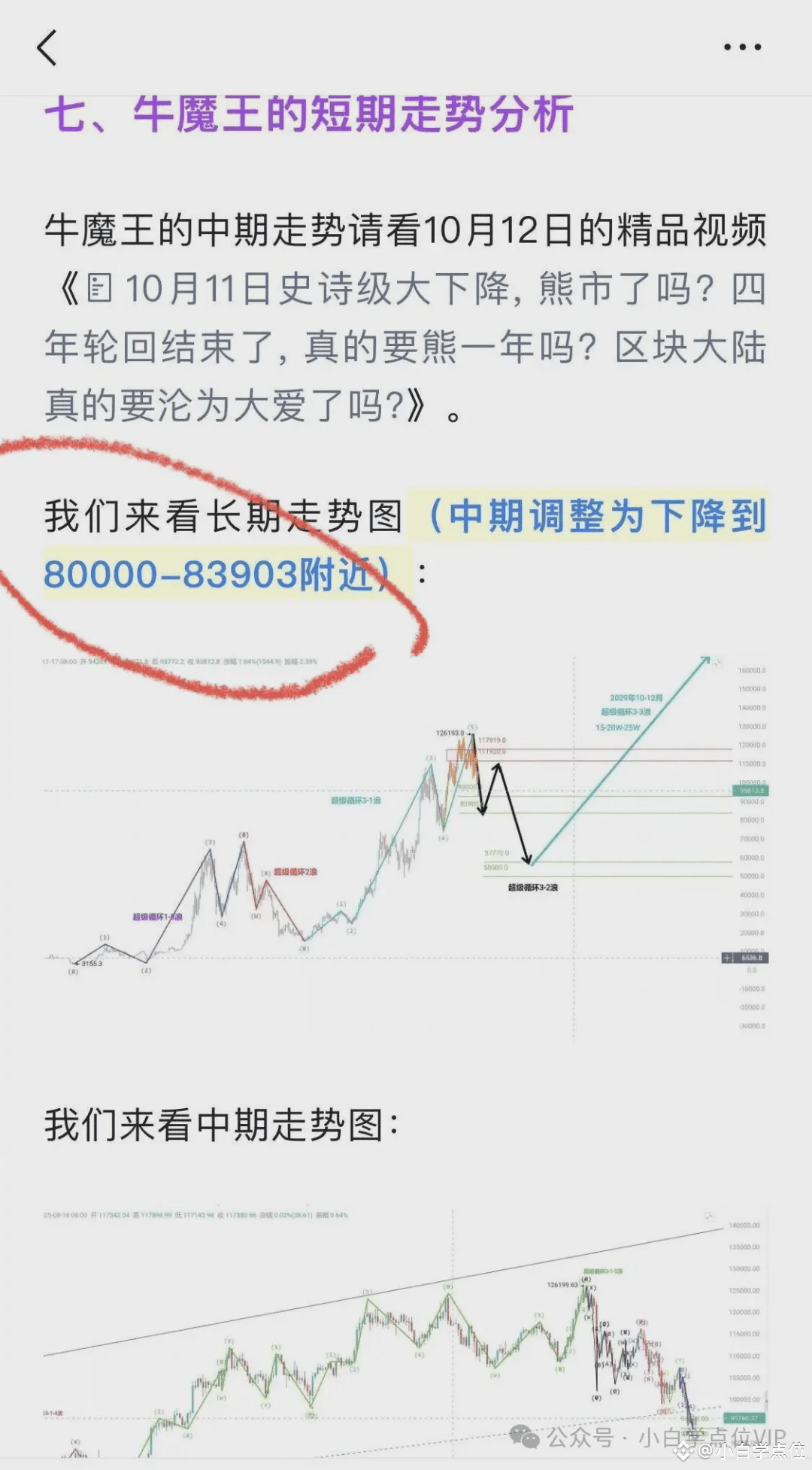Expand the price scale with the plus control
The height and width of the screenshot is (1470, 812).
726,958
